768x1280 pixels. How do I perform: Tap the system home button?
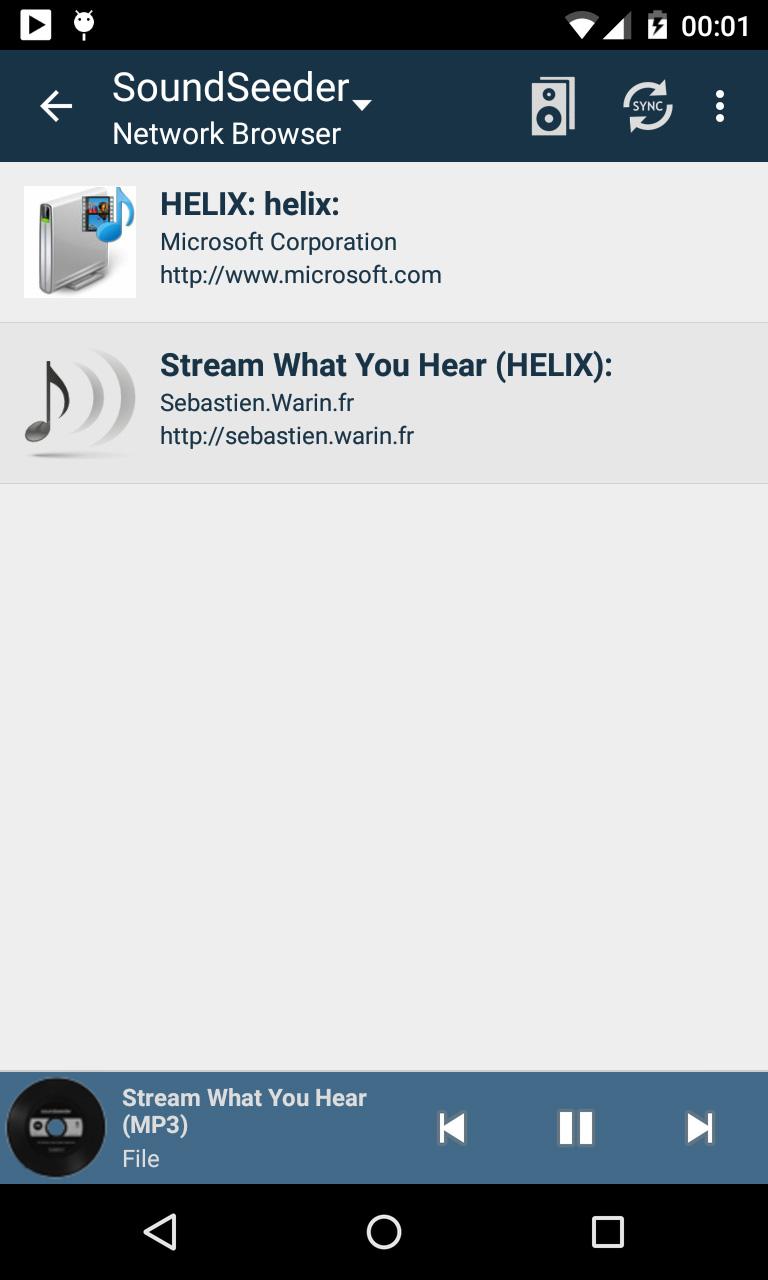coord(384,1232)
